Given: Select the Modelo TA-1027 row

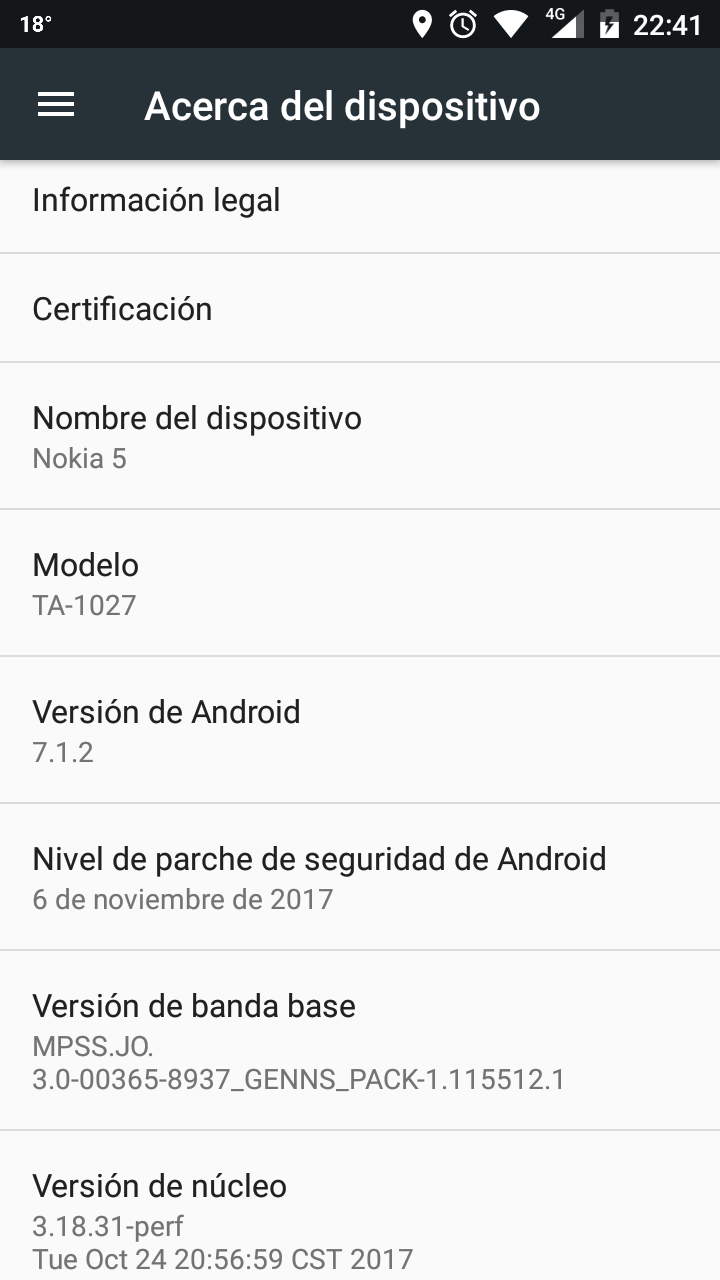Looking at the screenshot, I should point(360,584).
